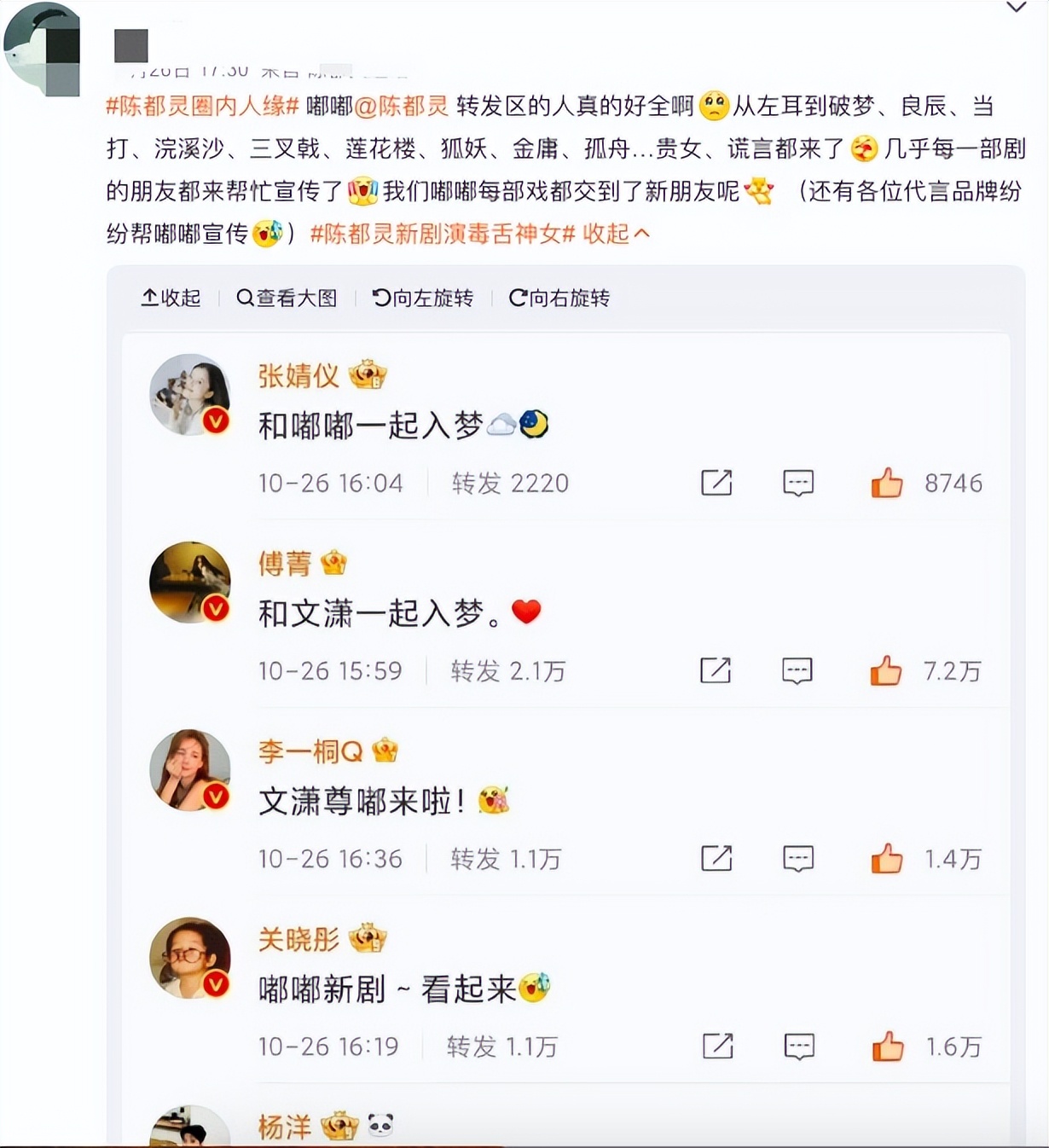Tap the expanded repost screenshot image
Image resolution: width=1049 pixels, height=1148 pixels.
click(x=565, y=733)
